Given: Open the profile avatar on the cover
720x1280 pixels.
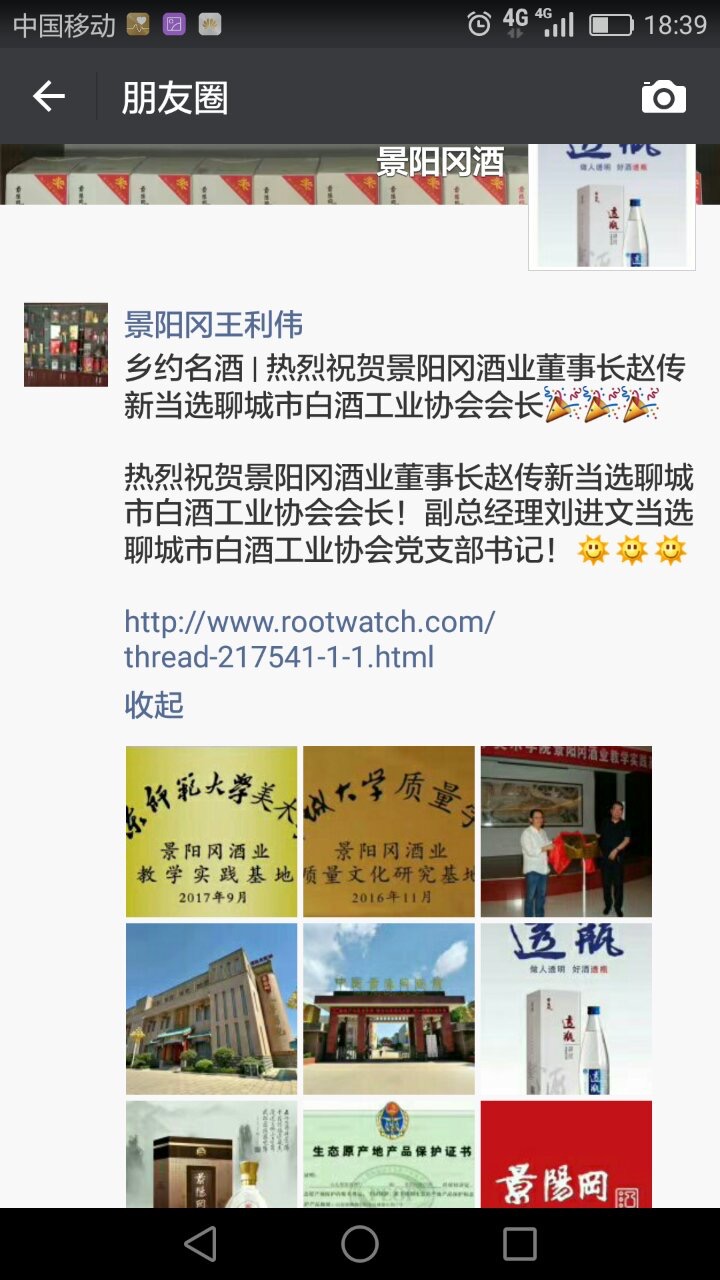Looking at the screenshot, I should pos(612,206).
